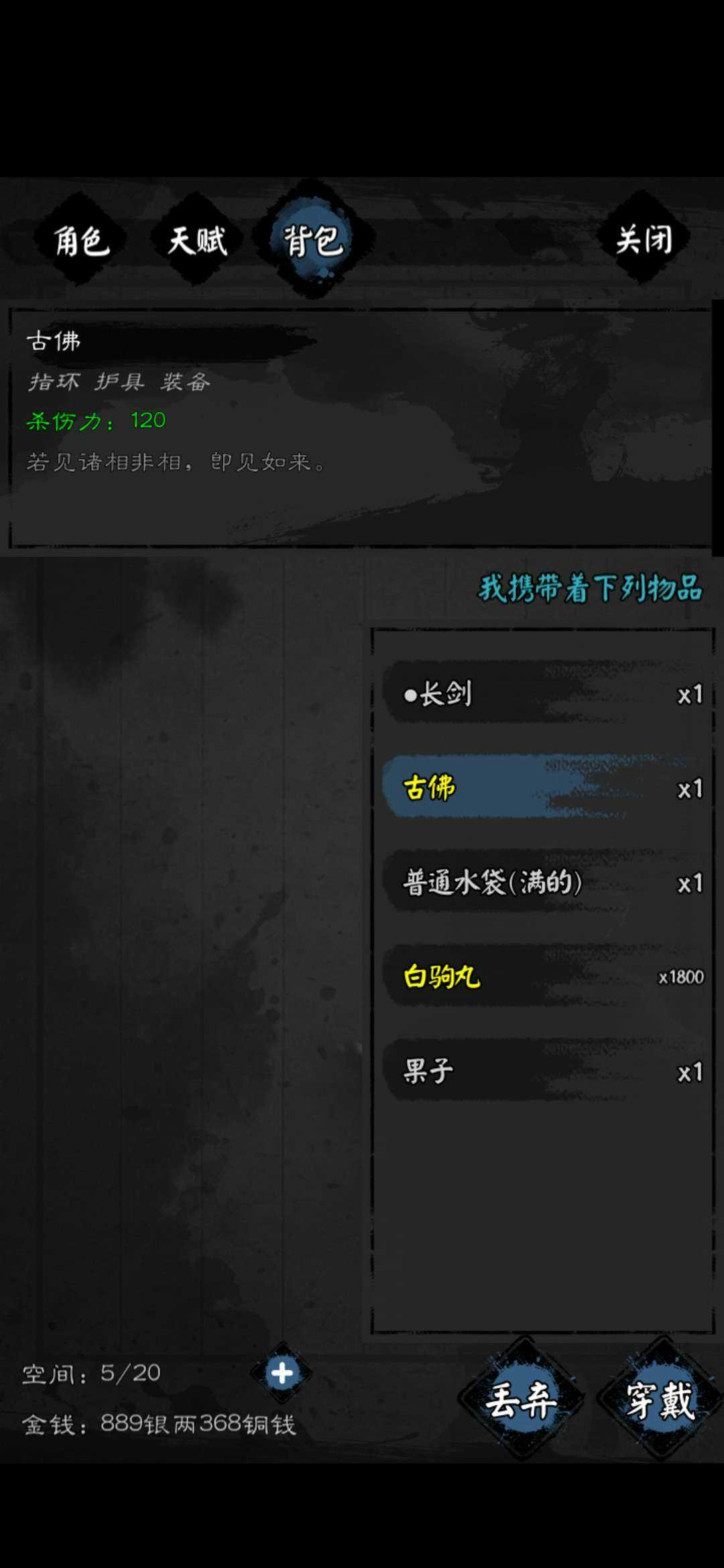
Task: Switch to the 角色 tab
Action: pyautogui.click(x=81, y=240)
